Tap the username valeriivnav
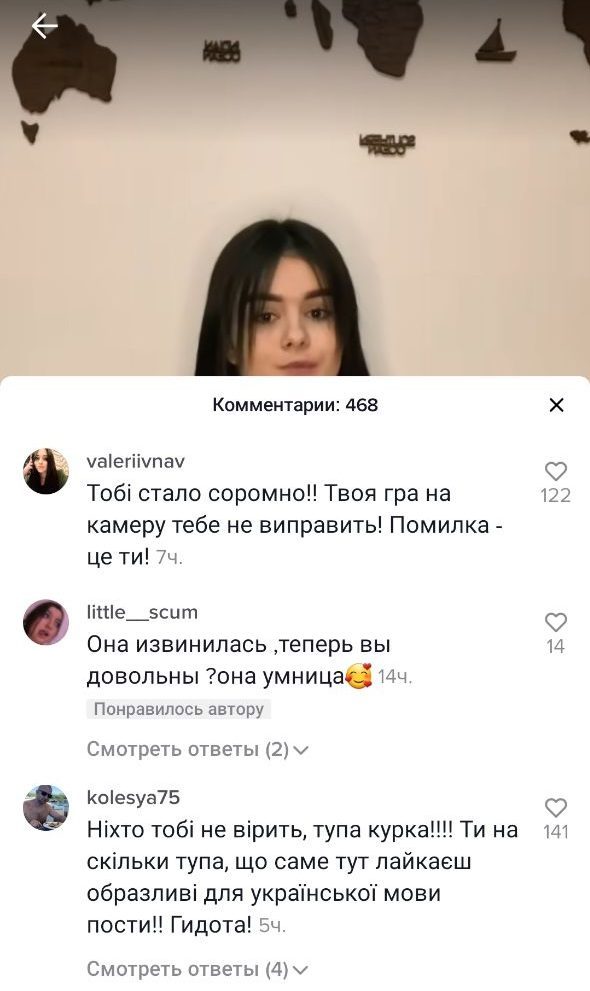Screen dimensions: 590x991 pyautogui.click(x=136, y=461)
